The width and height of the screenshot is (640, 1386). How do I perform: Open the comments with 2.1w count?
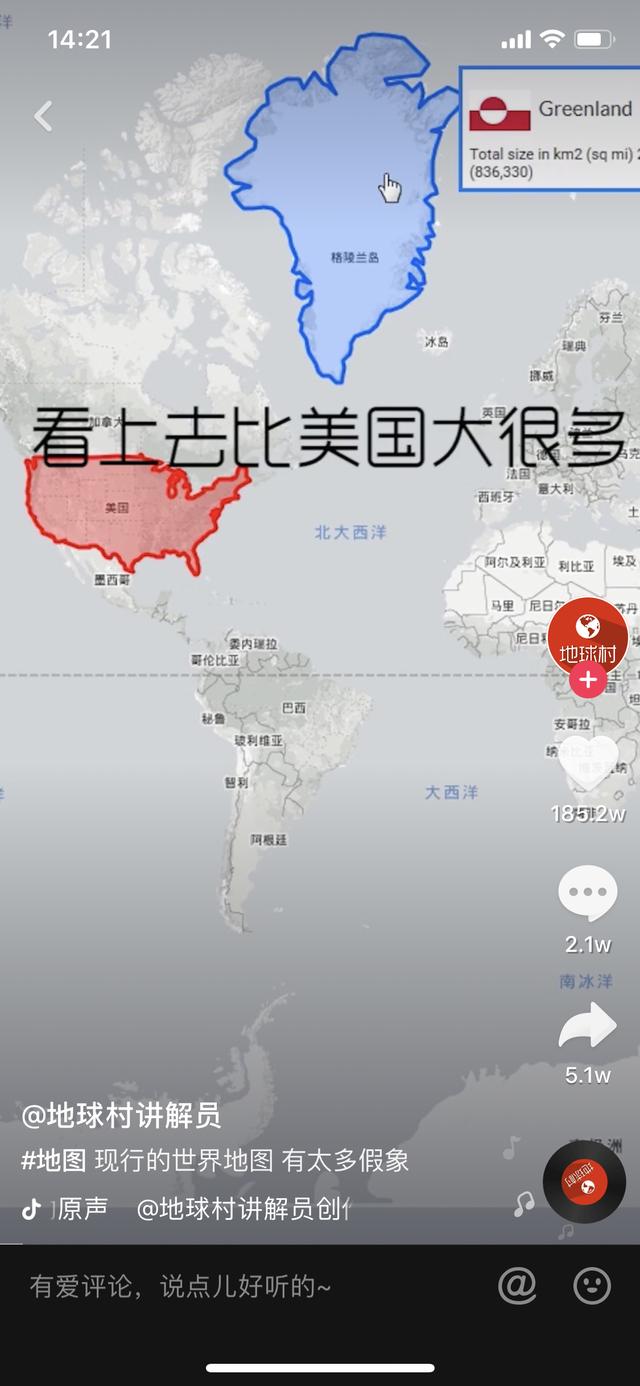point(587,893)
